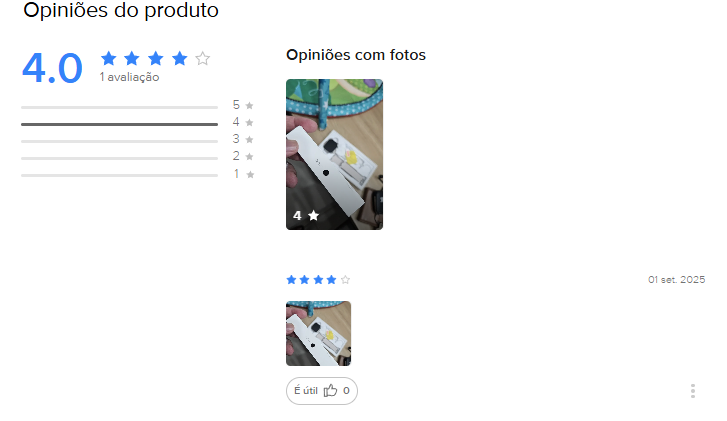Filter reviews by 4 stars
727x421 pixels.
tap(137, 123)
